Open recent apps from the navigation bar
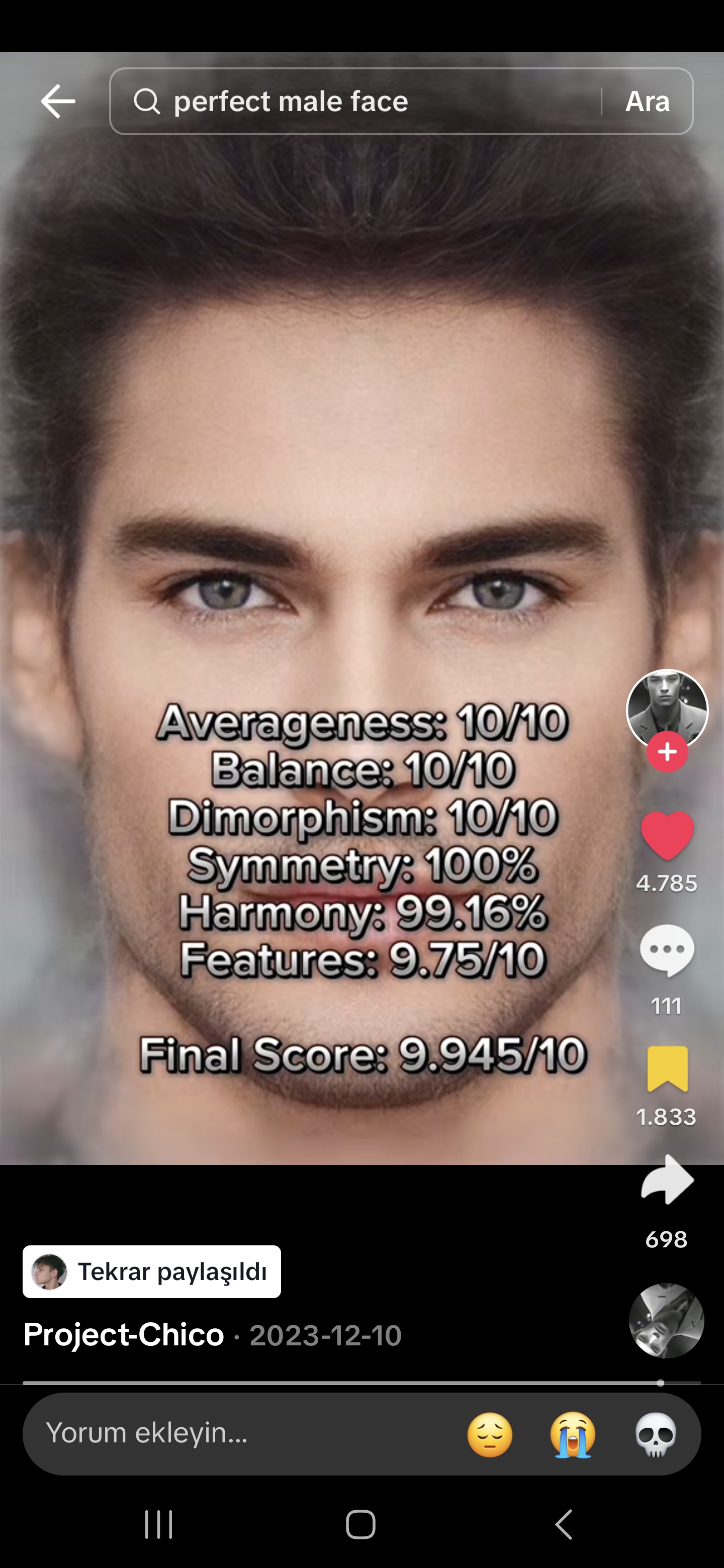Viewport: 724px width, 1568px height. [159, 1525]
